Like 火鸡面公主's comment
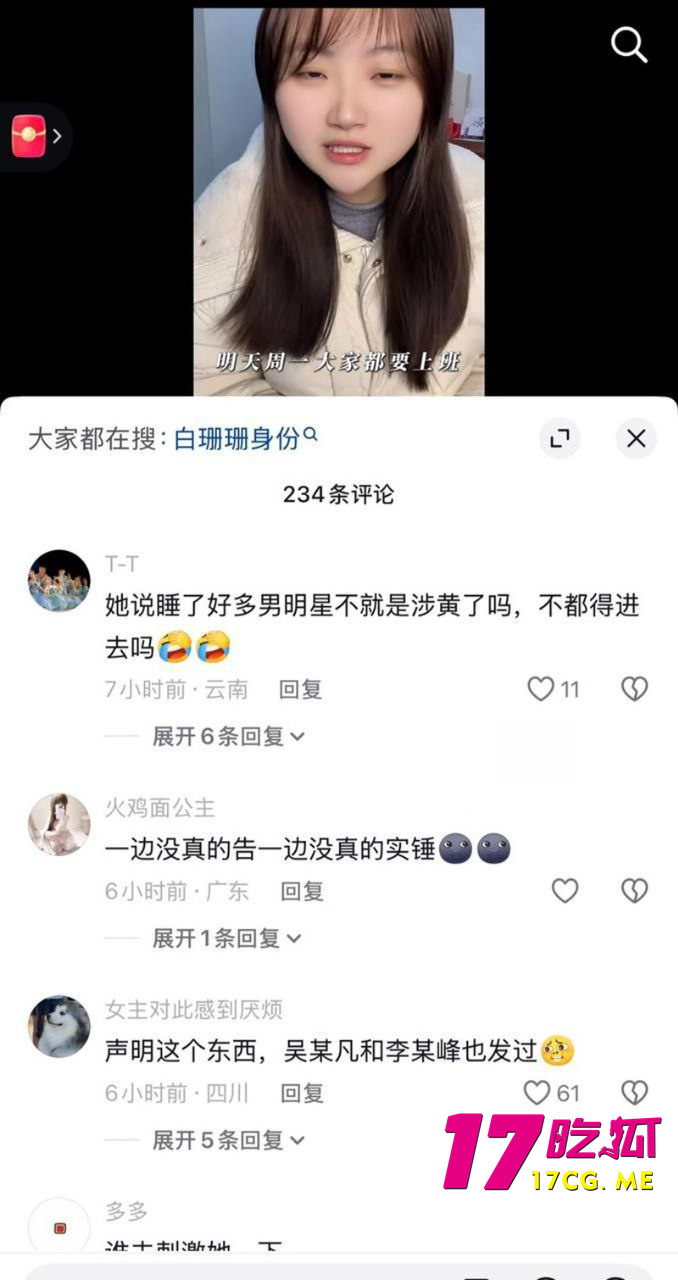 [x=565, y=891]
